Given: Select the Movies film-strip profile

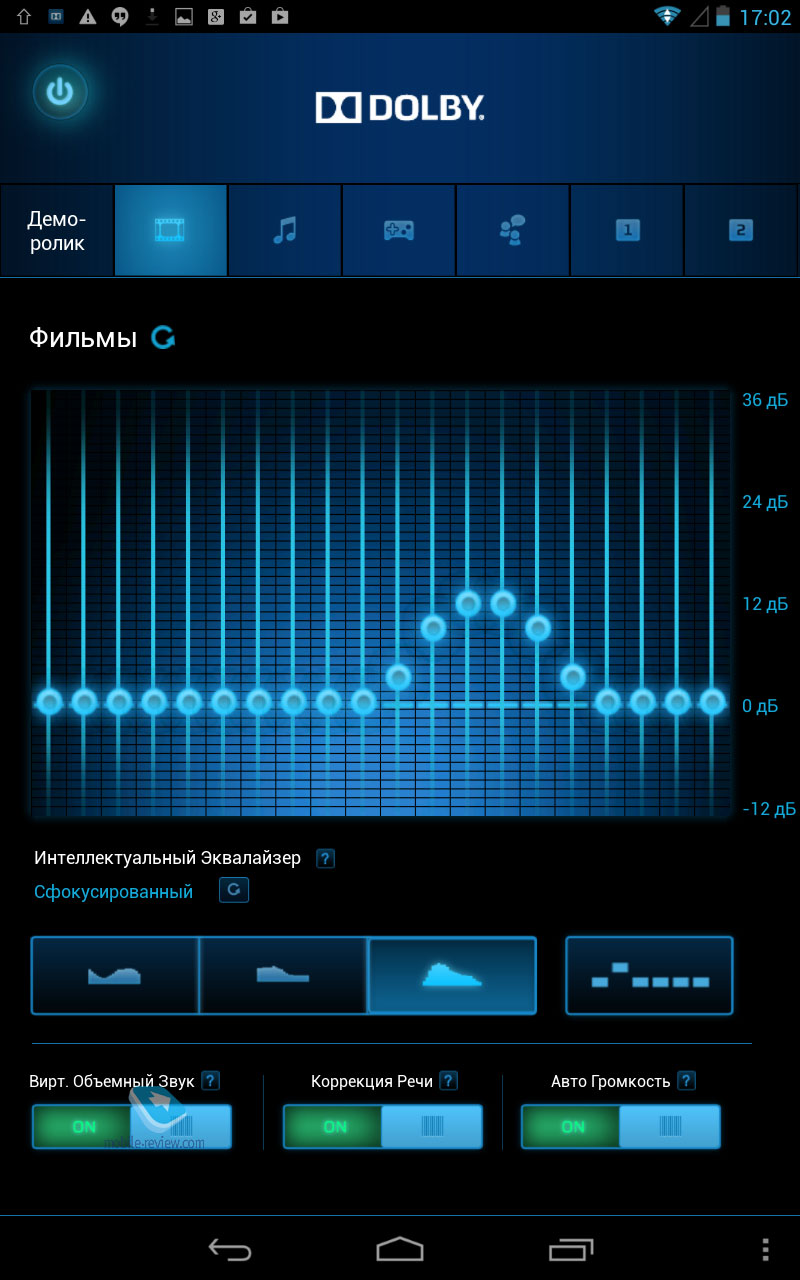Looking at the screenshot, I should pyautogui.click(x=171, y=231).
